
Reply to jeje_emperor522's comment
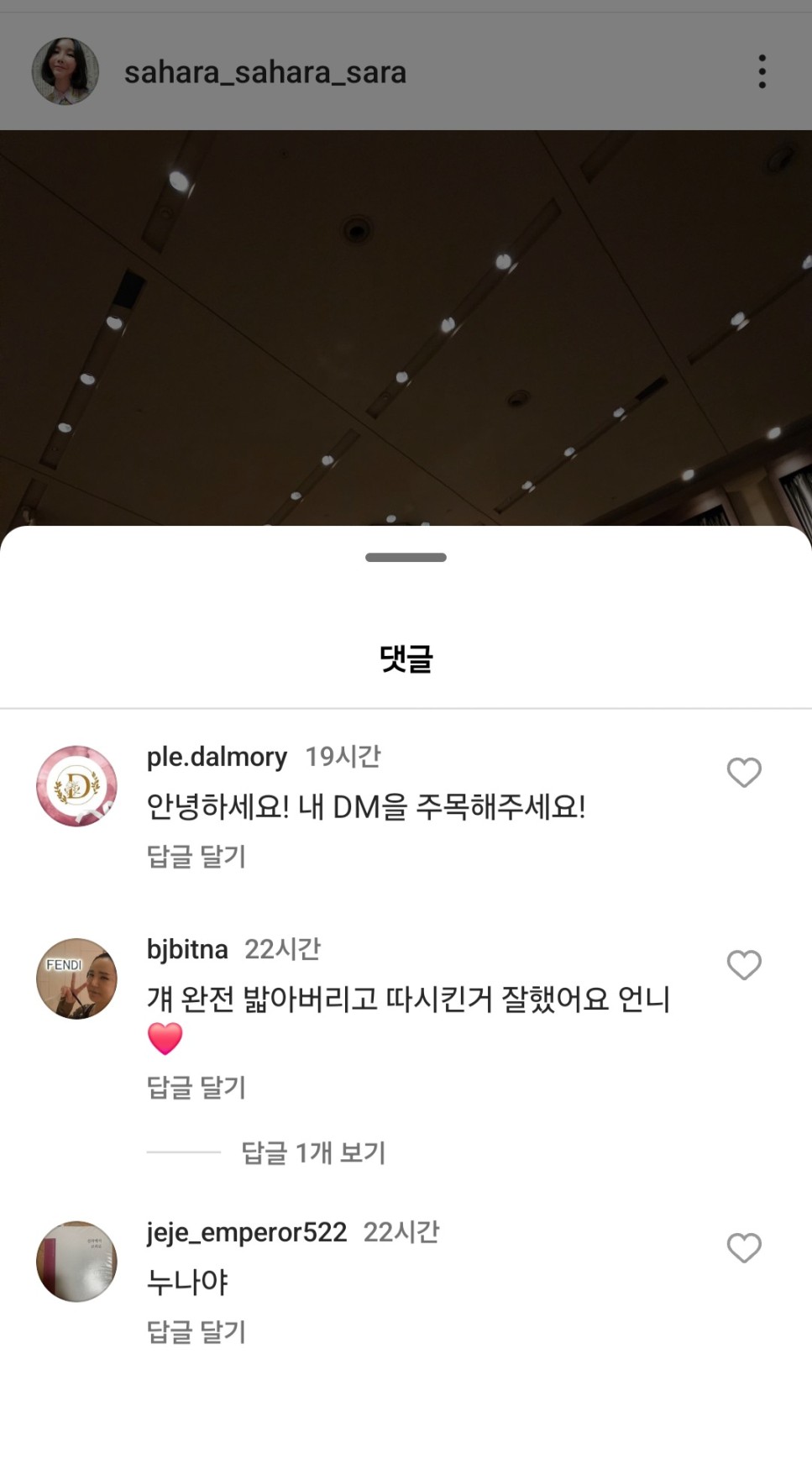click(x=196, y=1332)
